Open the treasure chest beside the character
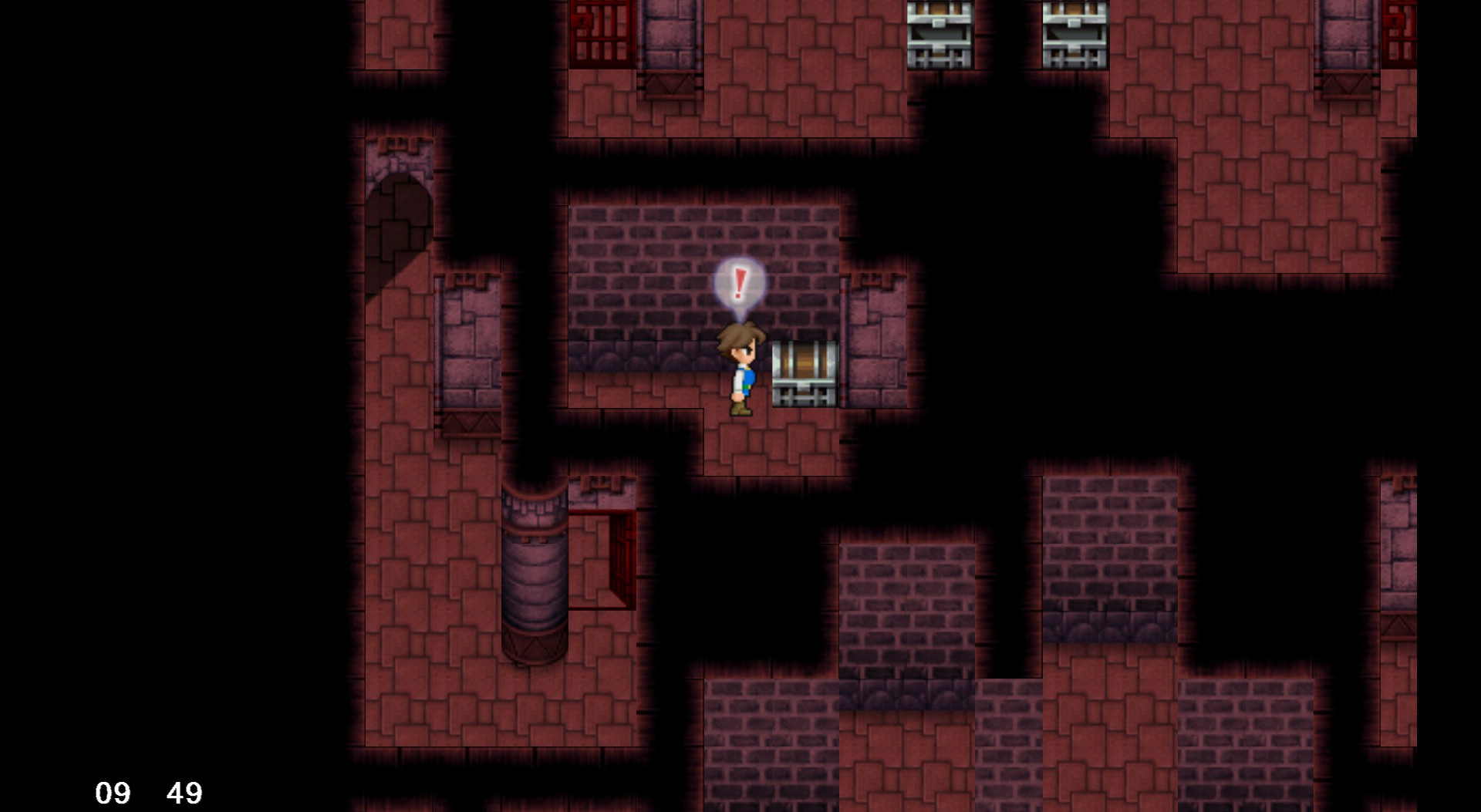This screenshot has height=812, width=1481. (x=804, y=374)
